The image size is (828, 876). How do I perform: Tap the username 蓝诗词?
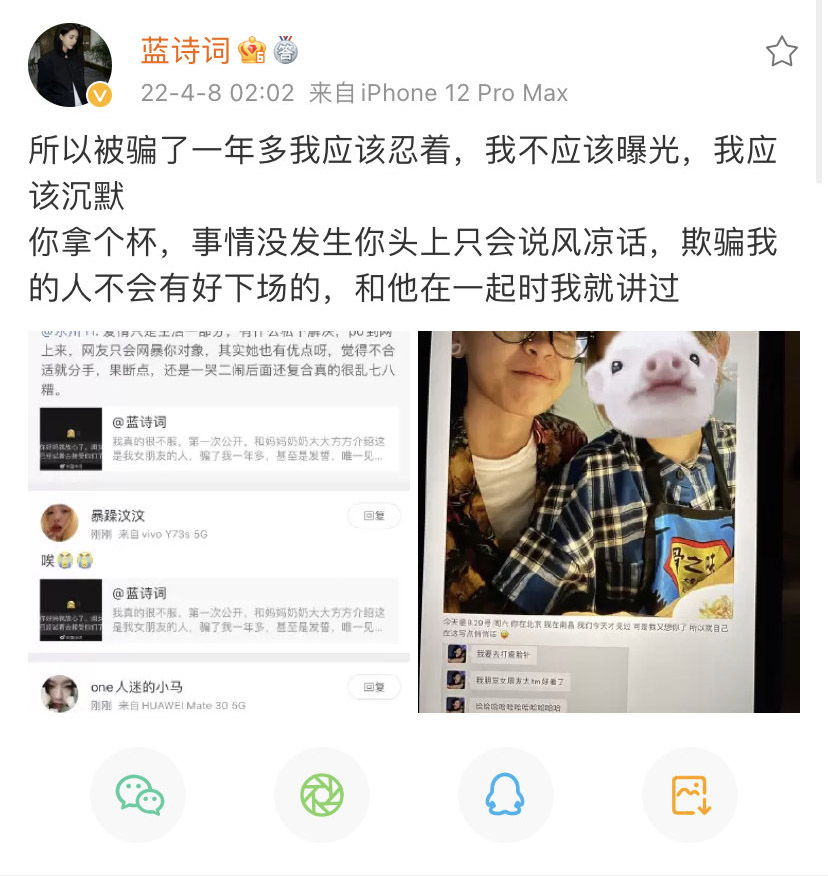tap(185, 50)
